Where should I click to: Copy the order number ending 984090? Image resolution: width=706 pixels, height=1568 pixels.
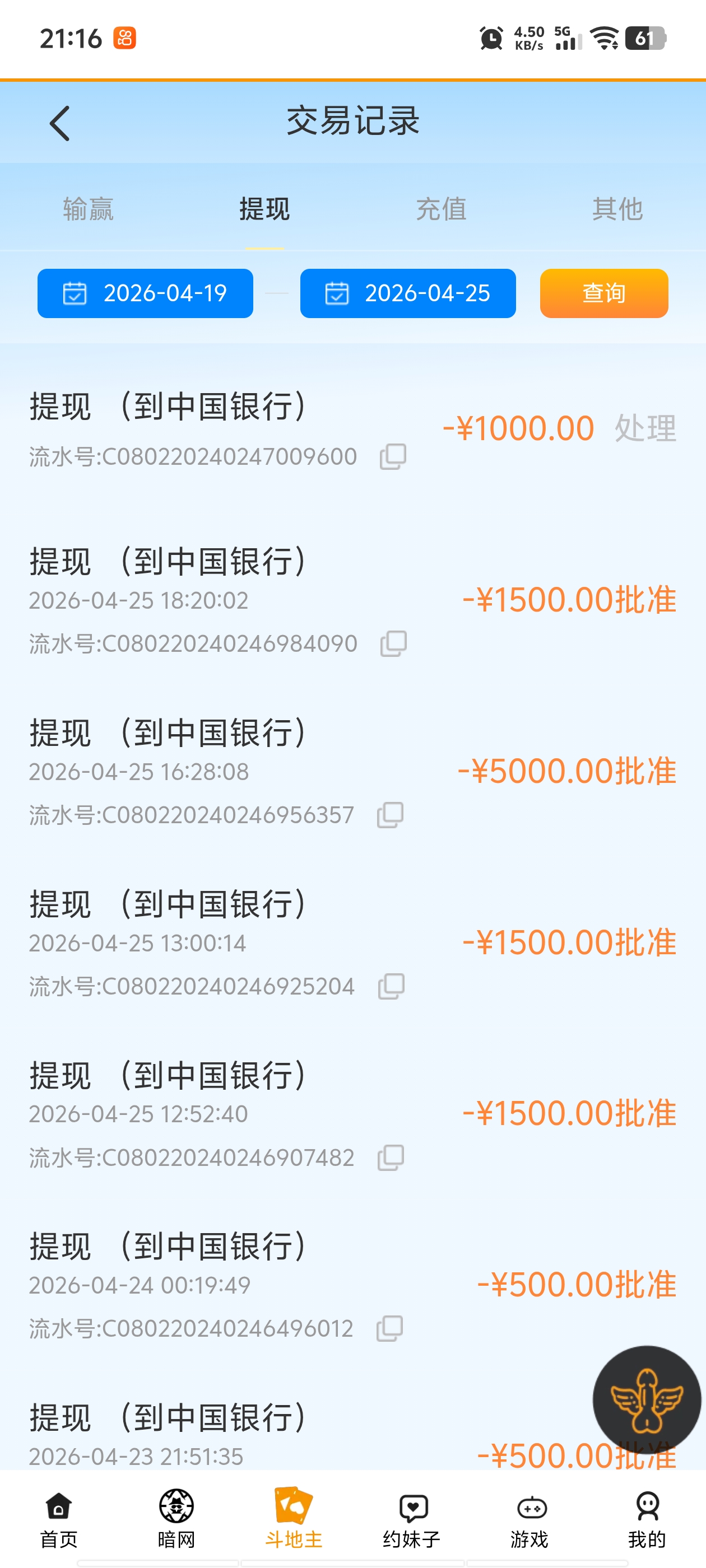392,643
